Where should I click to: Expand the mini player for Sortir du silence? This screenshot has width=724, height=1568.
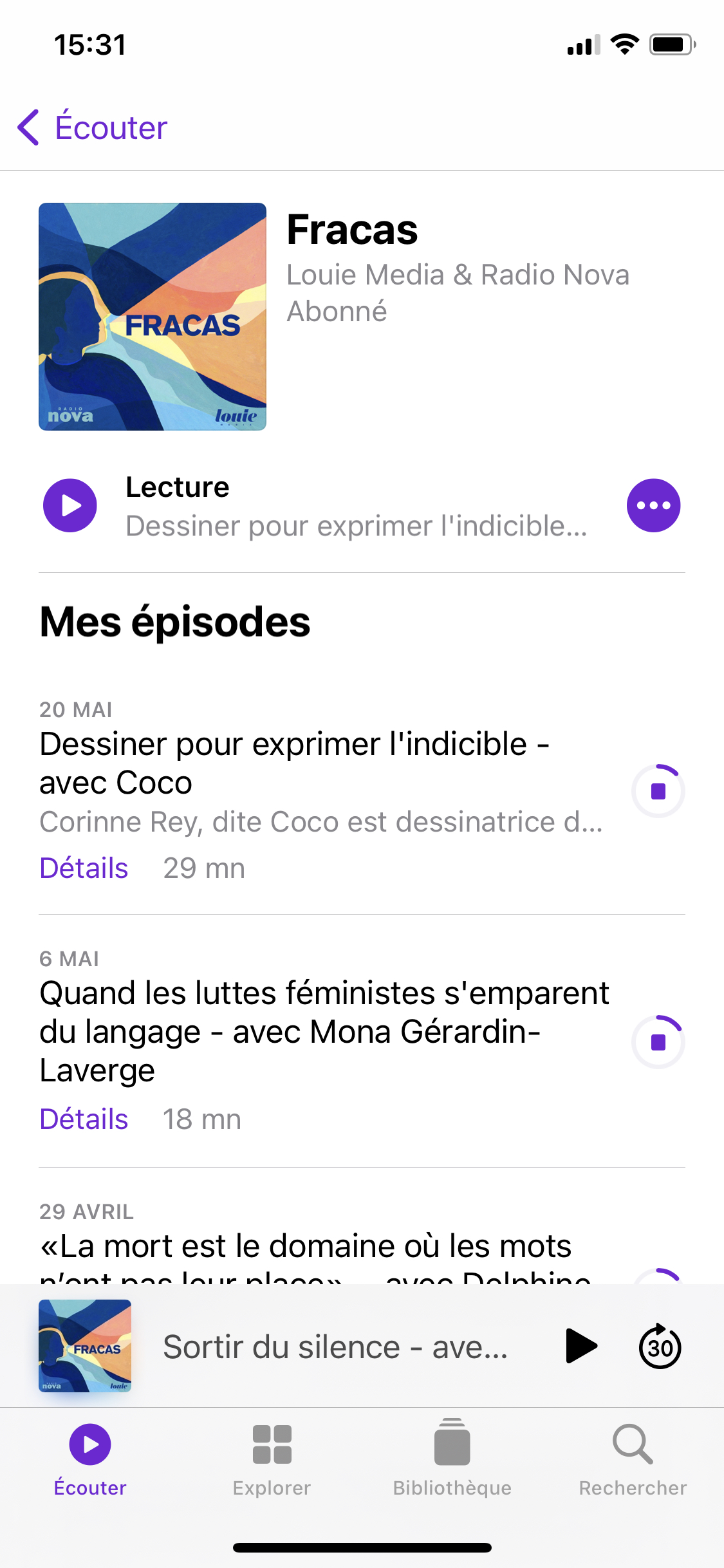point(335,1347)
